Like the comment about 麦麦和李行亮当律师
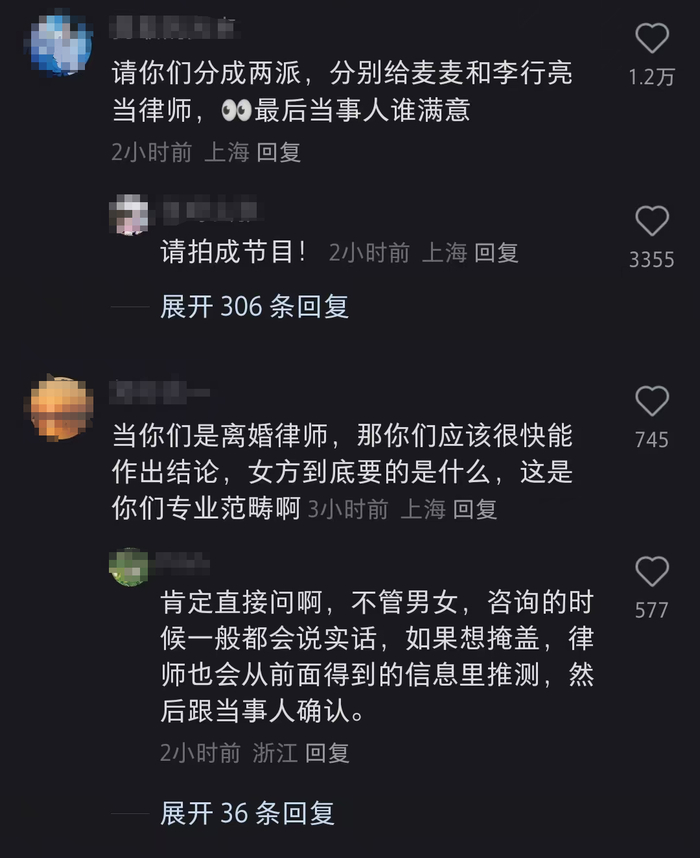 tap(652, 39)
